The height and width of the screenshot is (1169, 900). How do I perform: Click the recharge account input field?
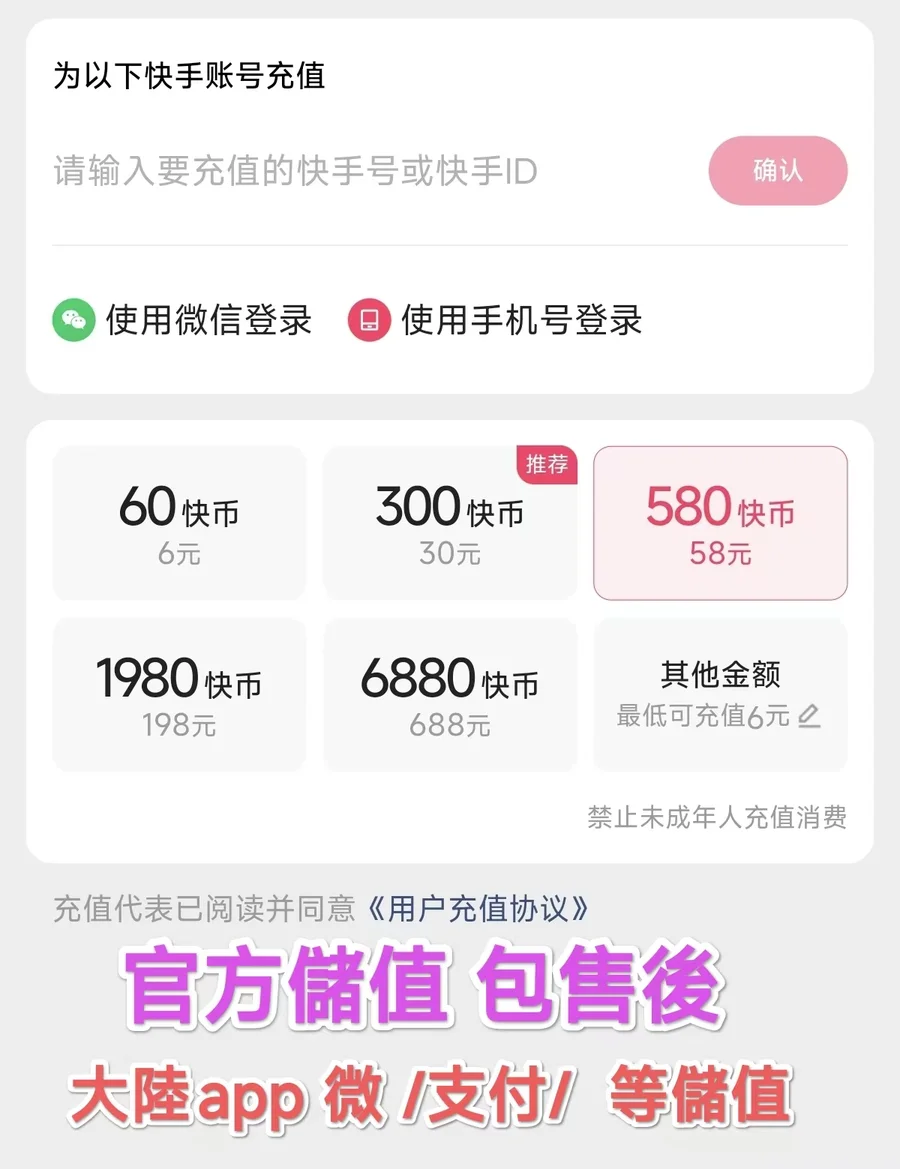300,171
